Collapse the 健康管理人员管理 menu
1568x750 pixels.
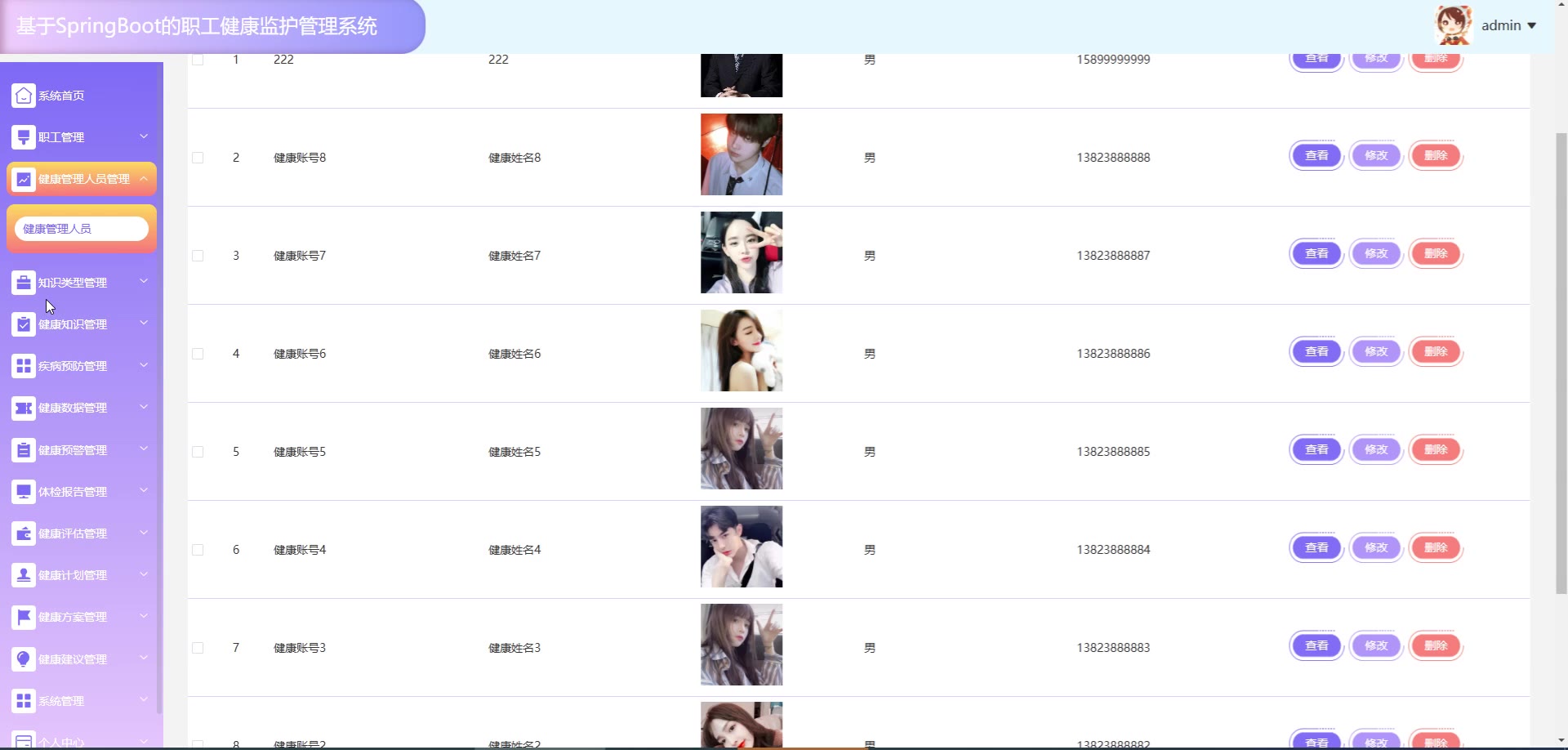(x=82, y=179)
